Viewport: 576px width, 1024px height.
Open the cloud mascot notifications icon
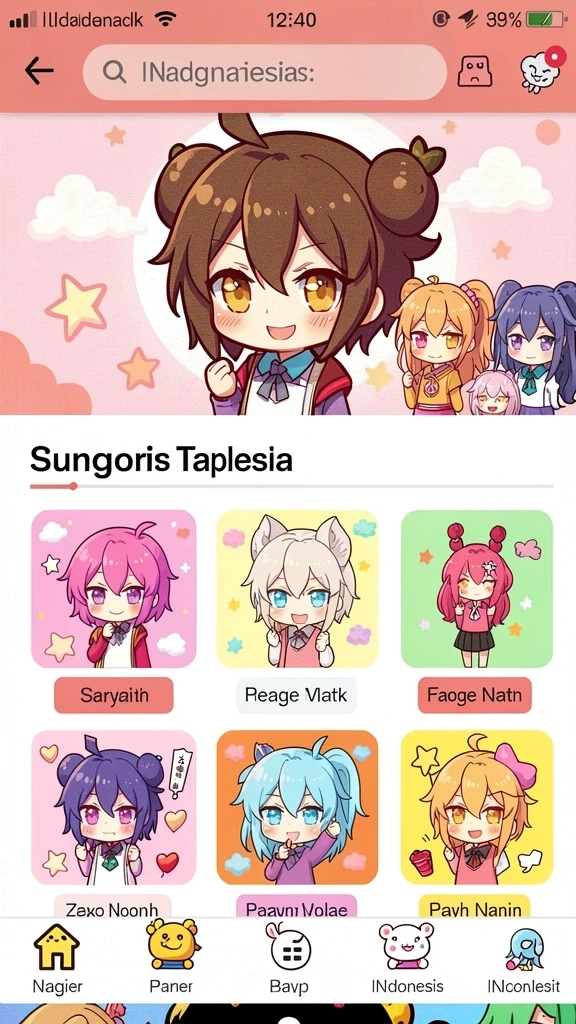tap(541, 70)
